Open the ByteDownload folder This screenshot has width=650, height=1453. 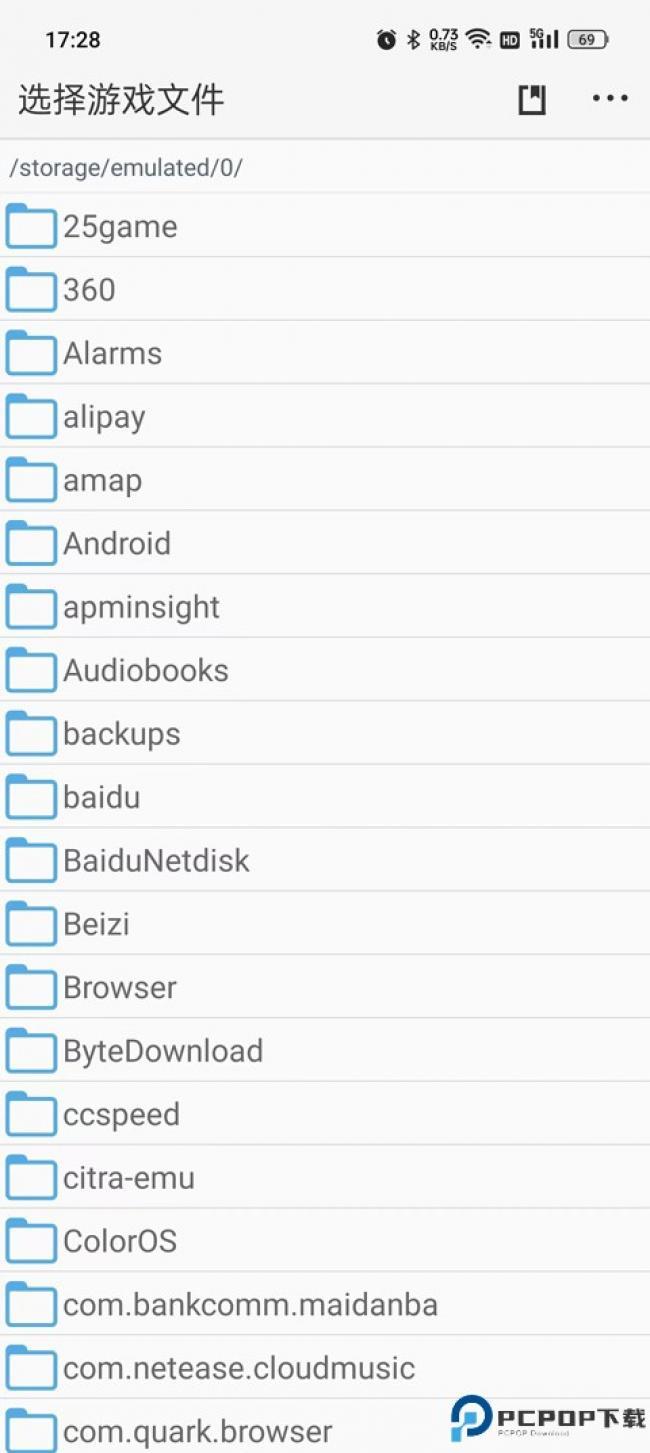(163, 1051)
